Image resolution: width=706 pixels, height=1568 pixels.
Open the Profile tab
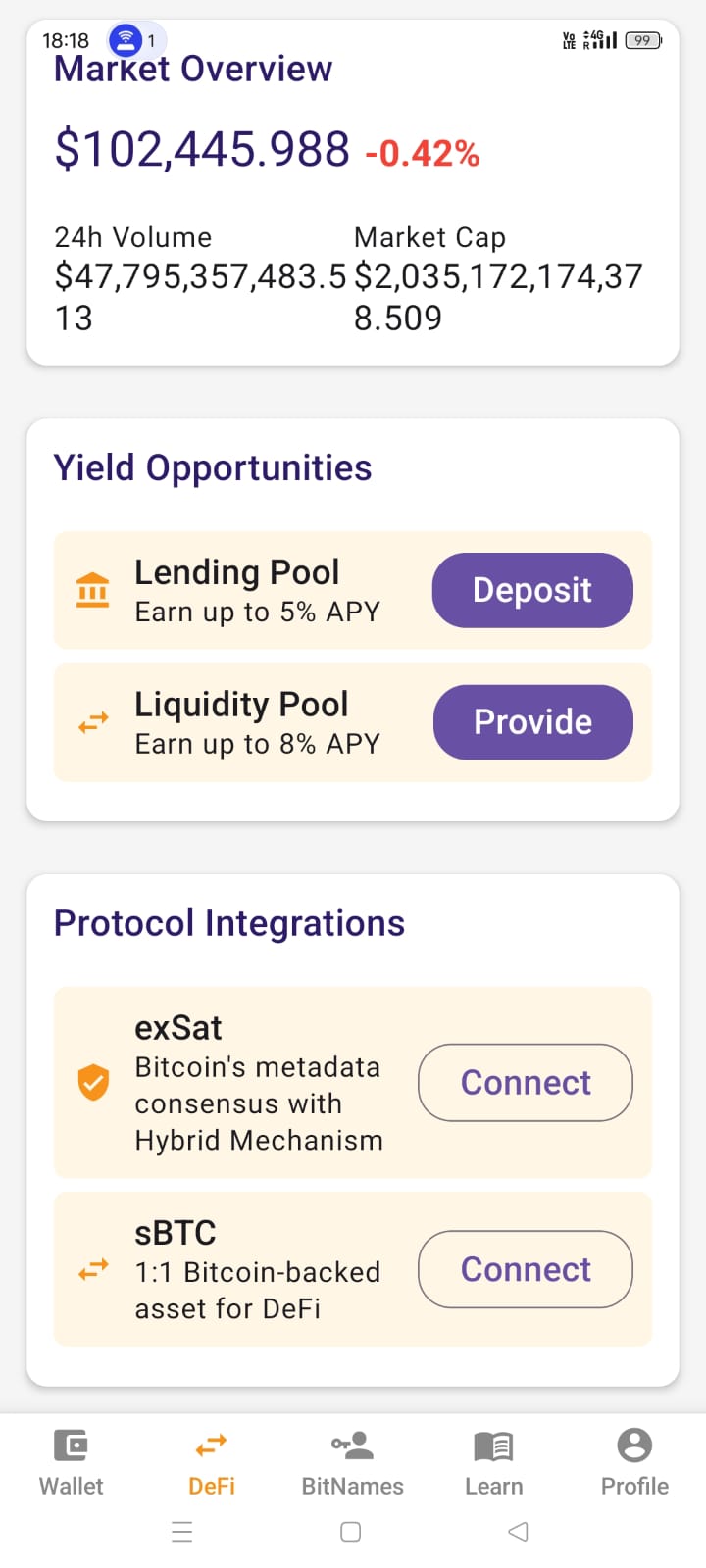(634, 1462)
